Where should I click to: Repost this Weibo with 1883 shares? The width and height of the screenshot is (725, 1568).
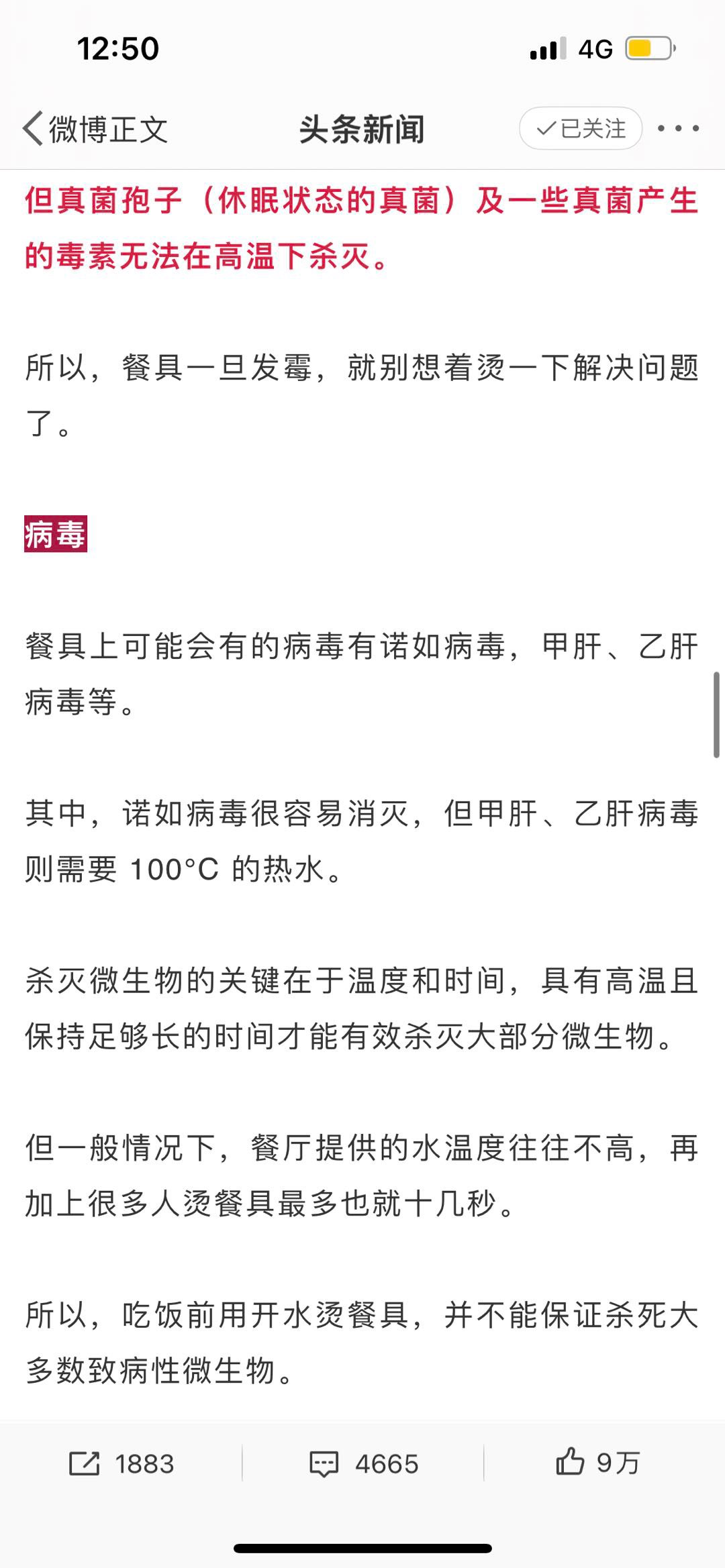[x=122, y=1463]
